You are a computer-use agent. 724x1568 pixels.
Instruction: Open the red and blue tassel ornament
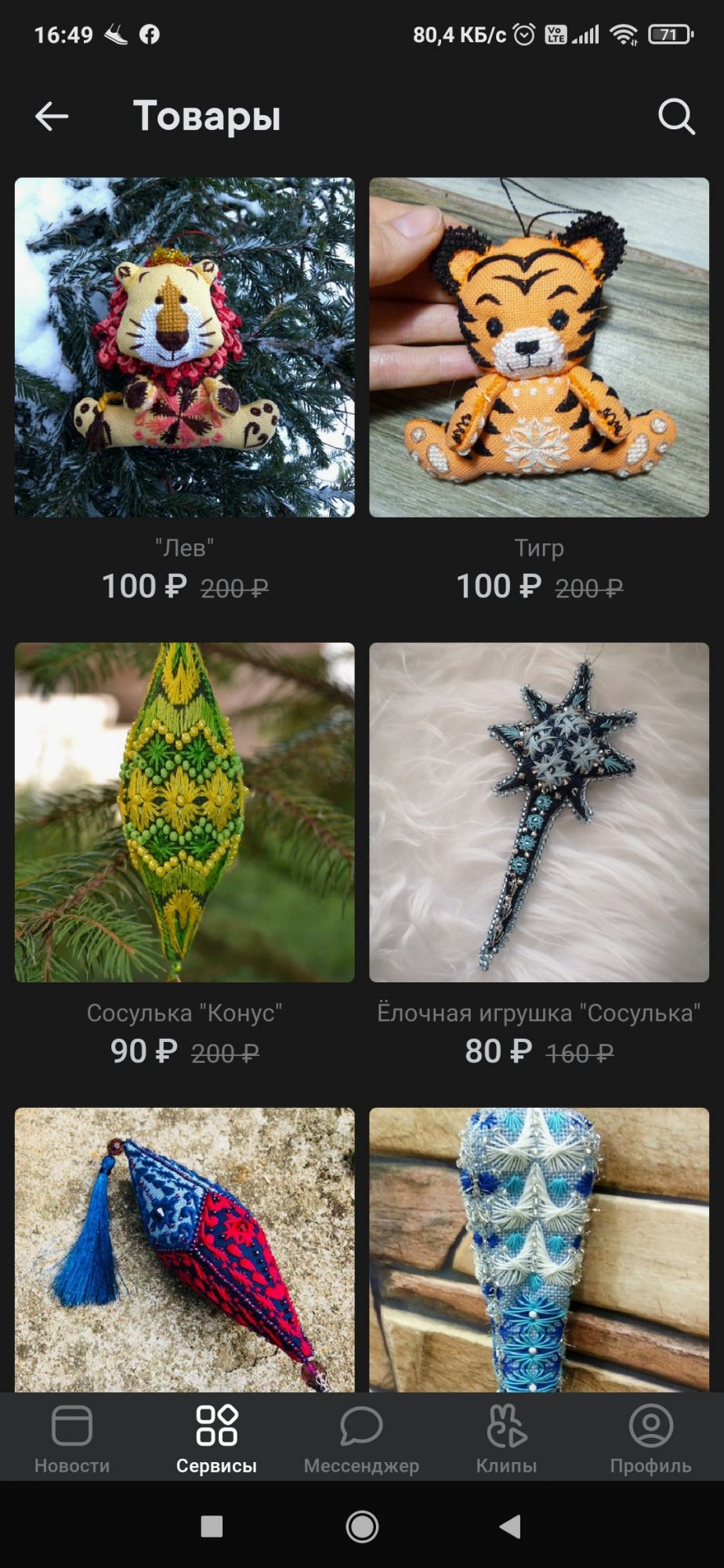(184, 1250)
